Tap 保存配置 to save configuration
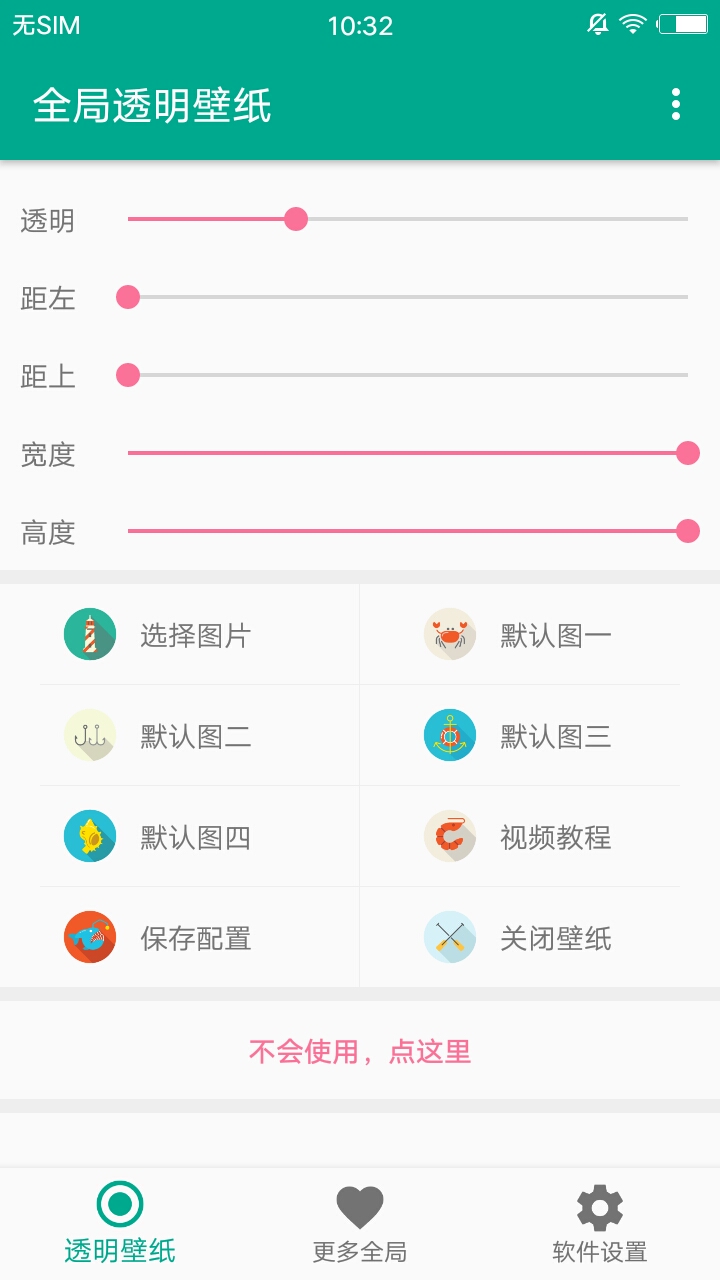 [195, 938]
